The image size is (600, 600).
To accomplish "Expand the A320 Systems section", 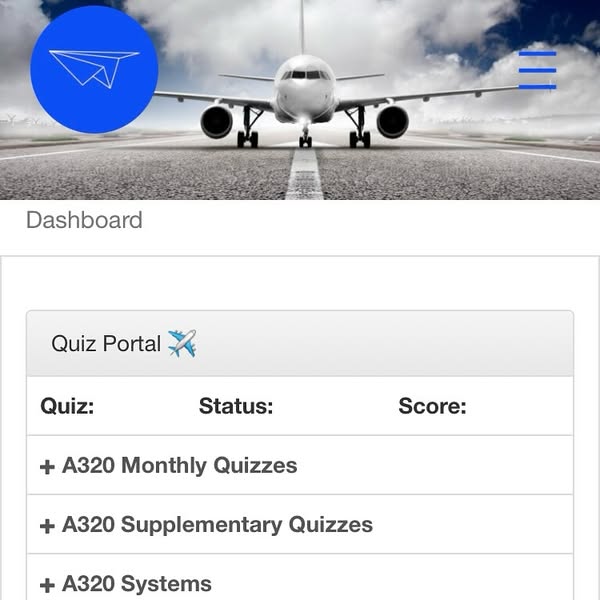I will point(126,584).
